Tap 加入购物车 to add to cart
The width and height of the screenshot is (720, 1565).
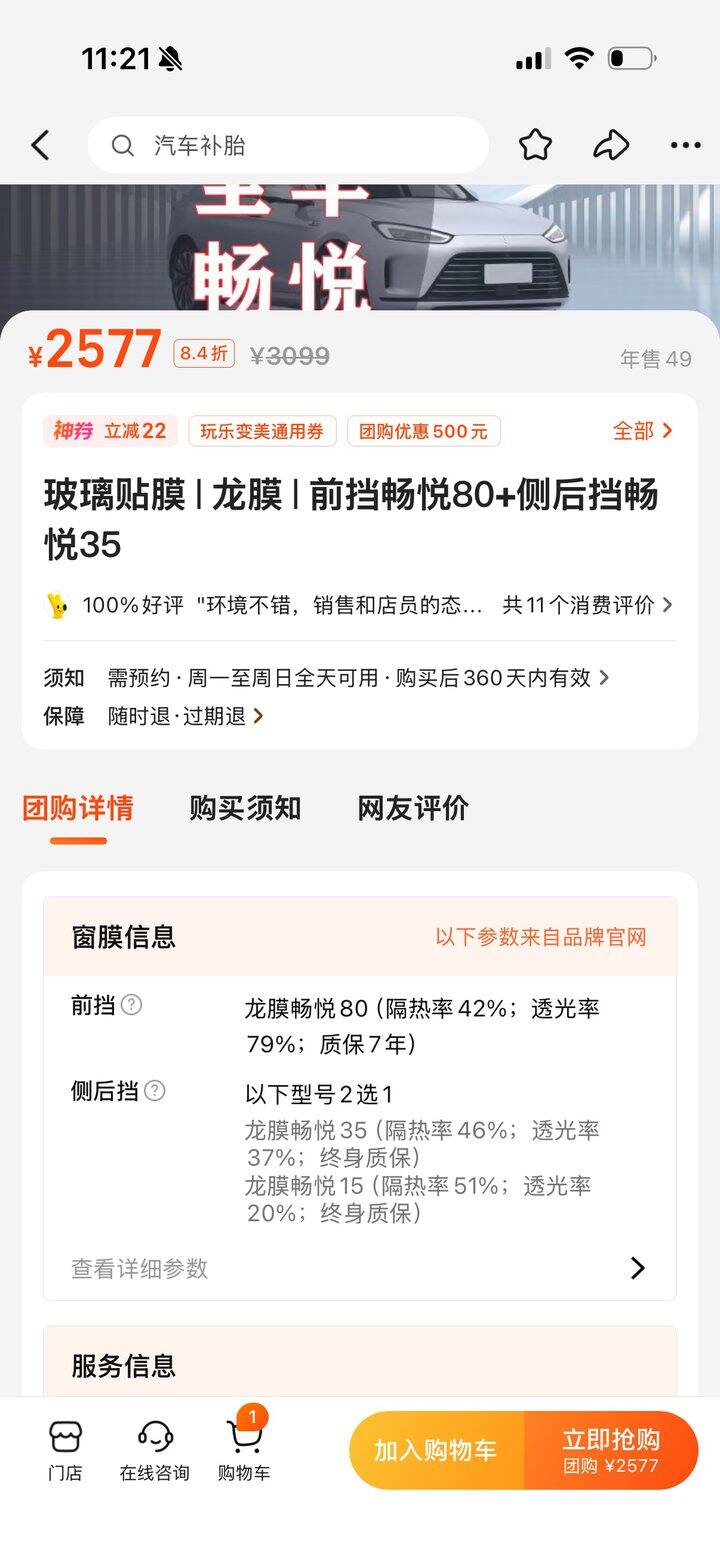coord(437,1450)
